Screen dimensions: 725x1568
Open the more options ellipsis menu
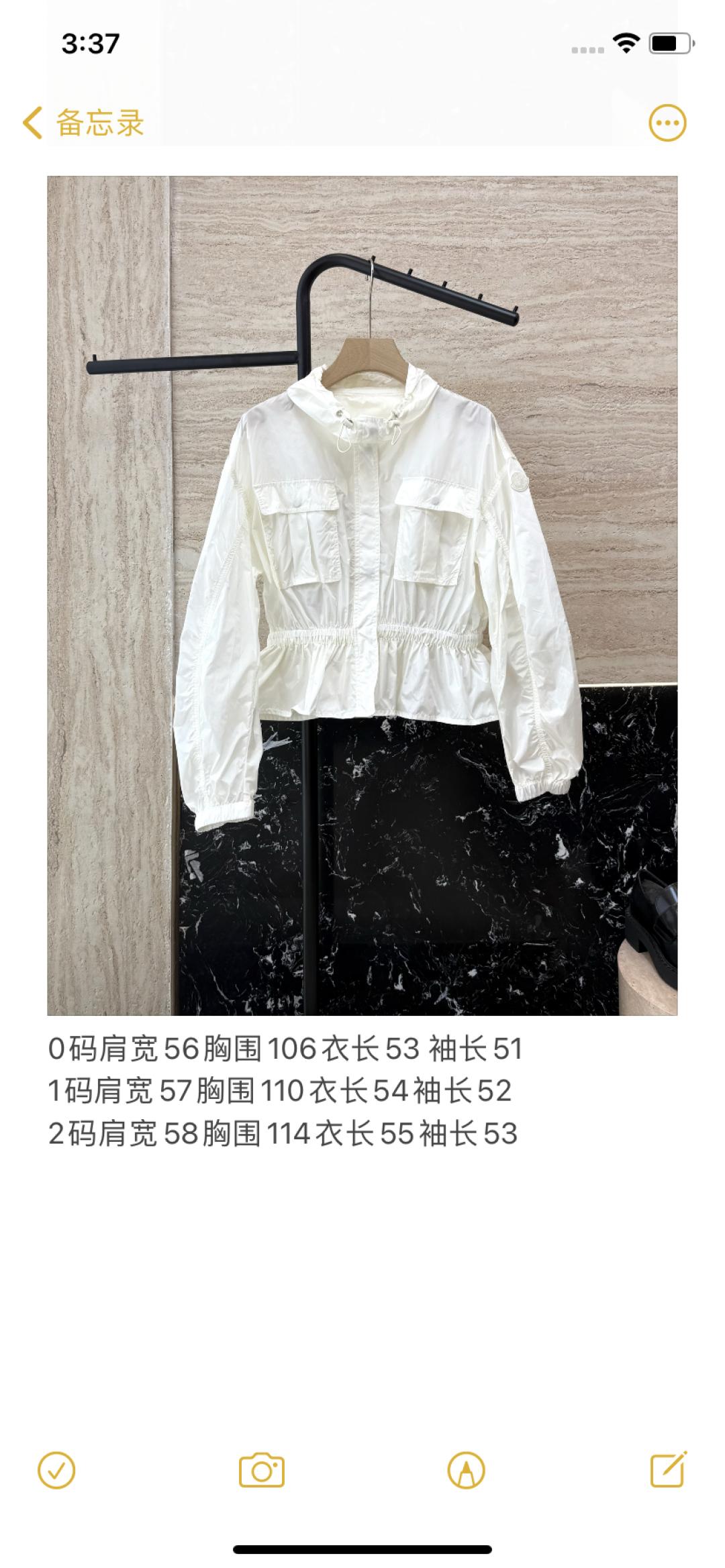click(667, 123)
